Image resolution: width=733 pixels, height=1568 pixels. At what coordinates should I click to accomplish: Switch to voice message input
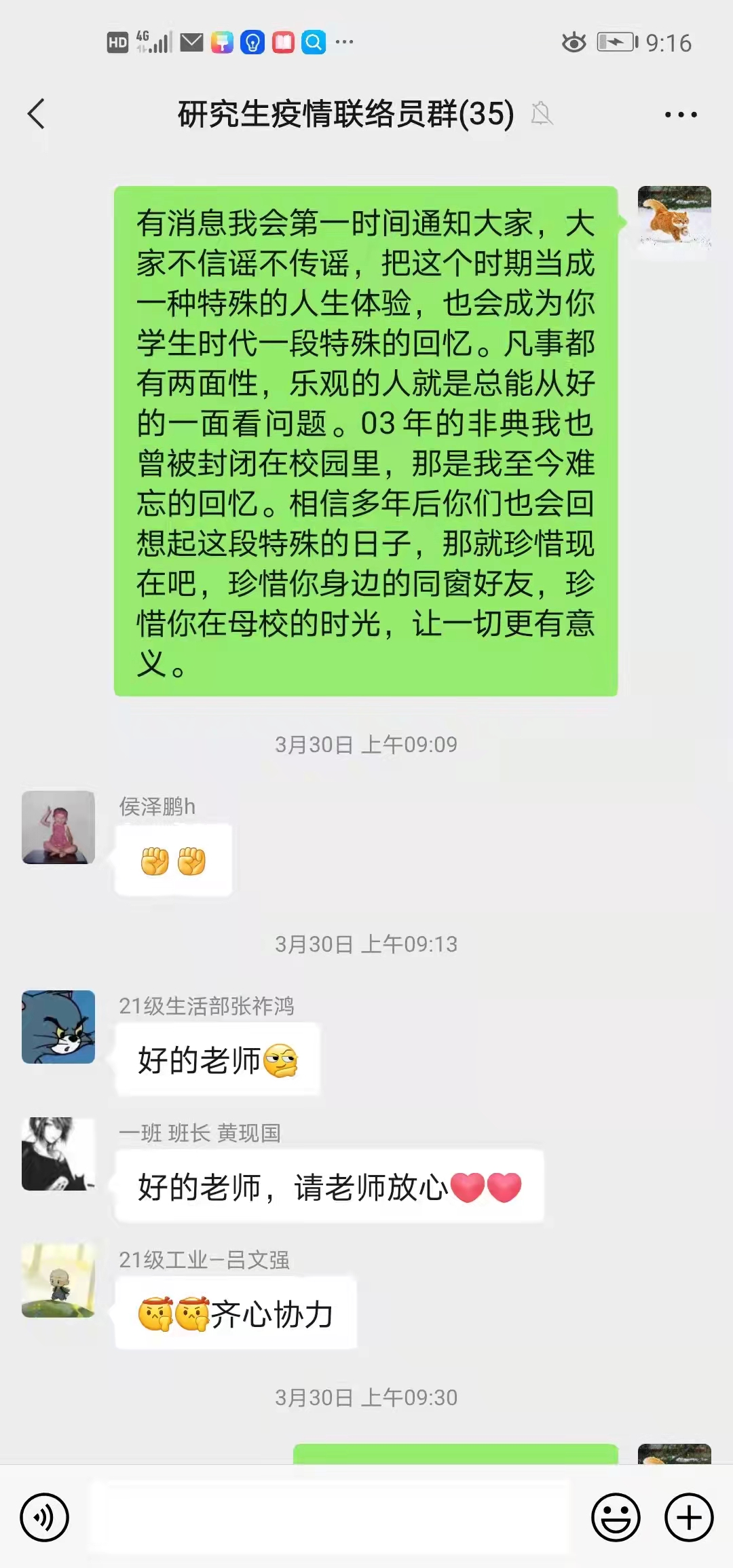coord(45,1516)
